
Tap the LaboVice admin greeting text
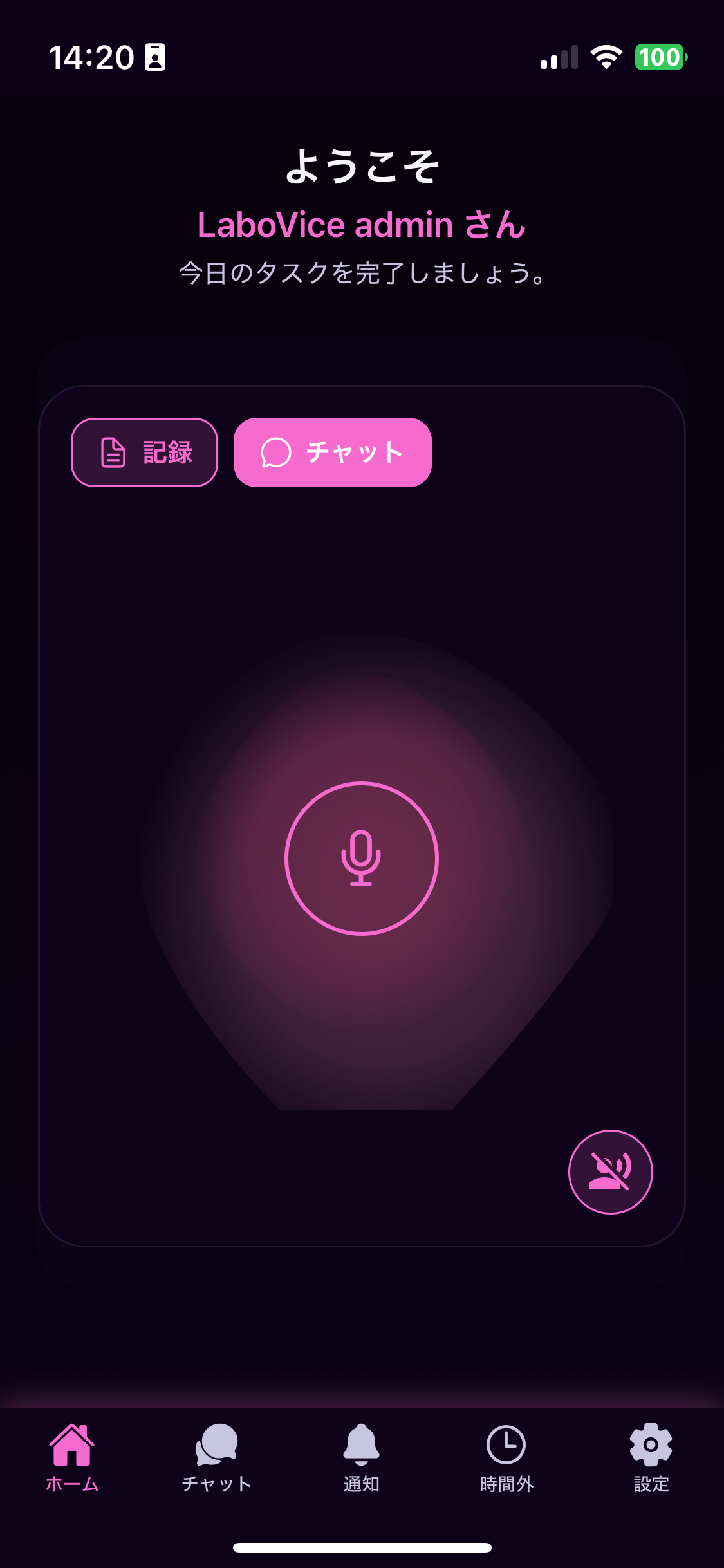tap(362, 225)
